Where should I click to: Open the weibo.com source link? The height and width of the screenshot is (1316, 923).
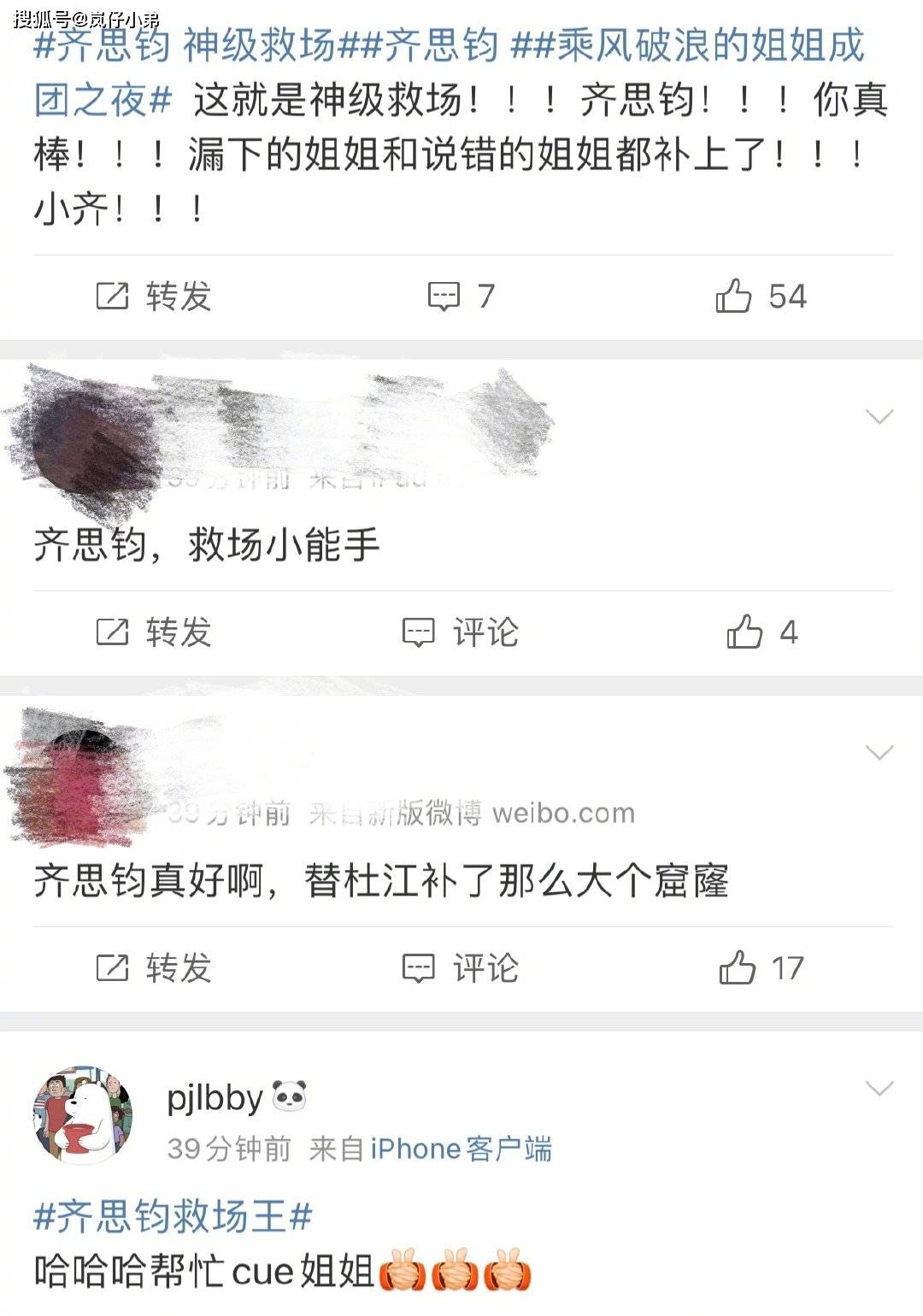pyautogui.click(x=563, y=814)
